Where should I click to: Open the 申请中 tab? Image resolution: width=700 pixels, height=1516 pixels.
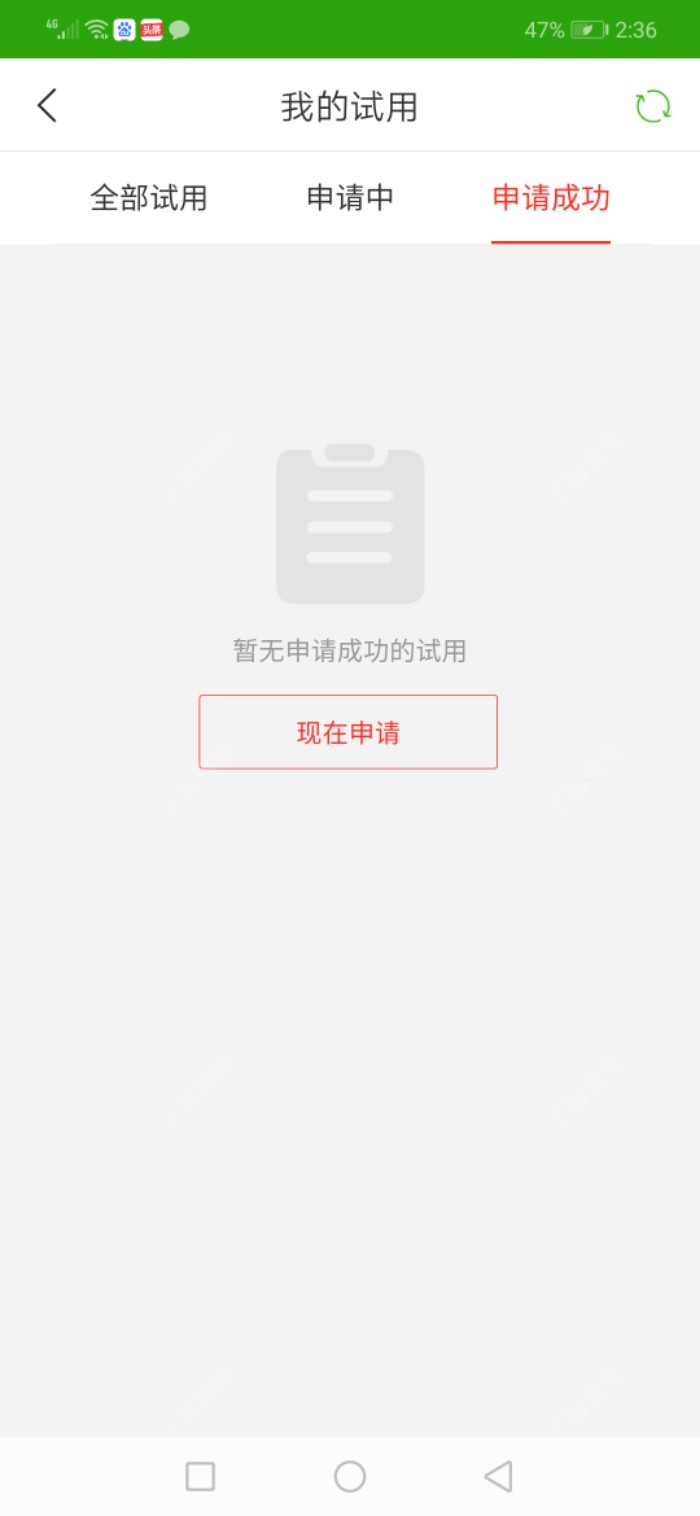pos(350,198)
